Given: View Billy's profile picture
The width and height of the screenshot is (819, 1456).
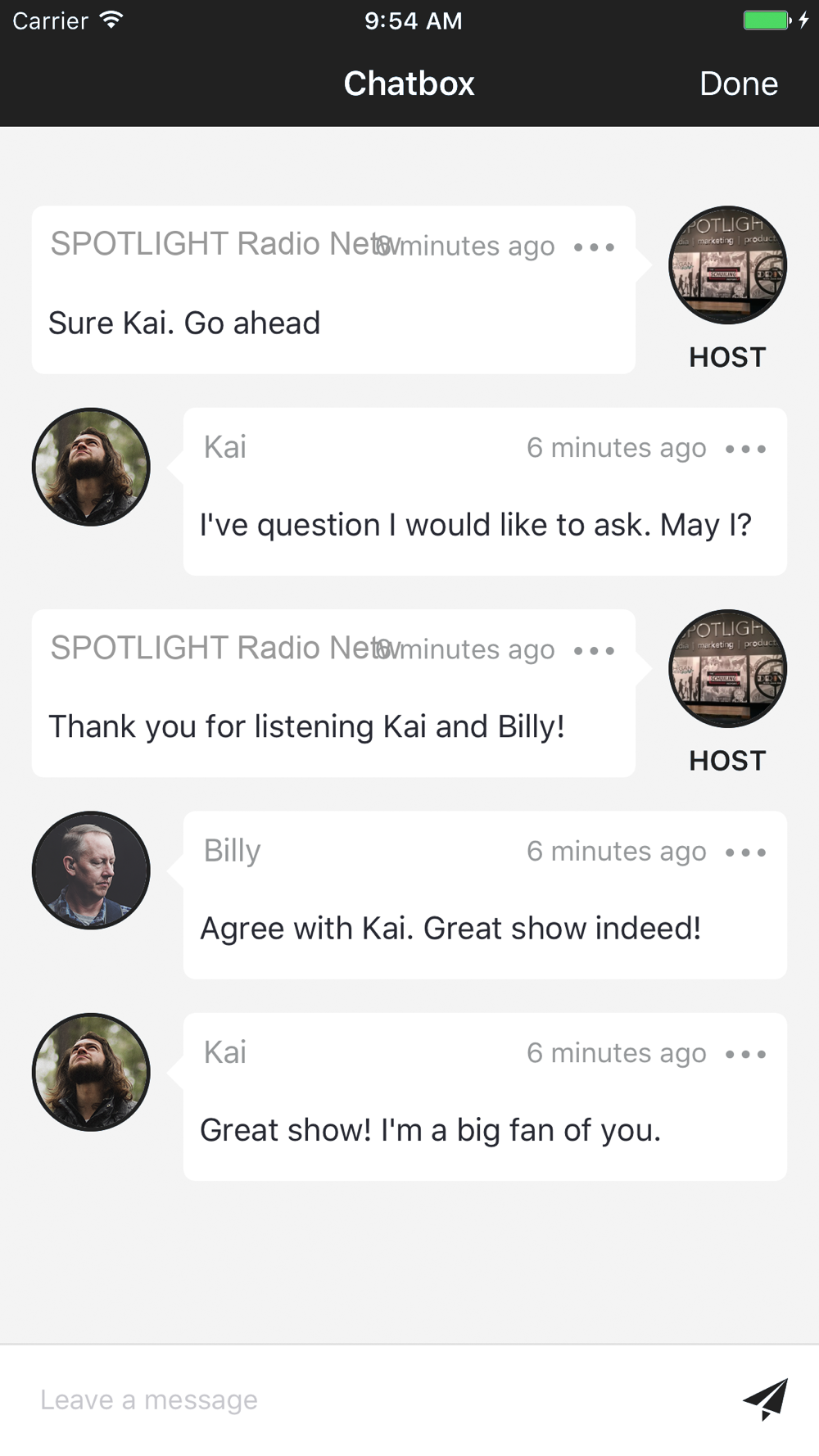Looking at the screenshot, I should tap(91, 870).
